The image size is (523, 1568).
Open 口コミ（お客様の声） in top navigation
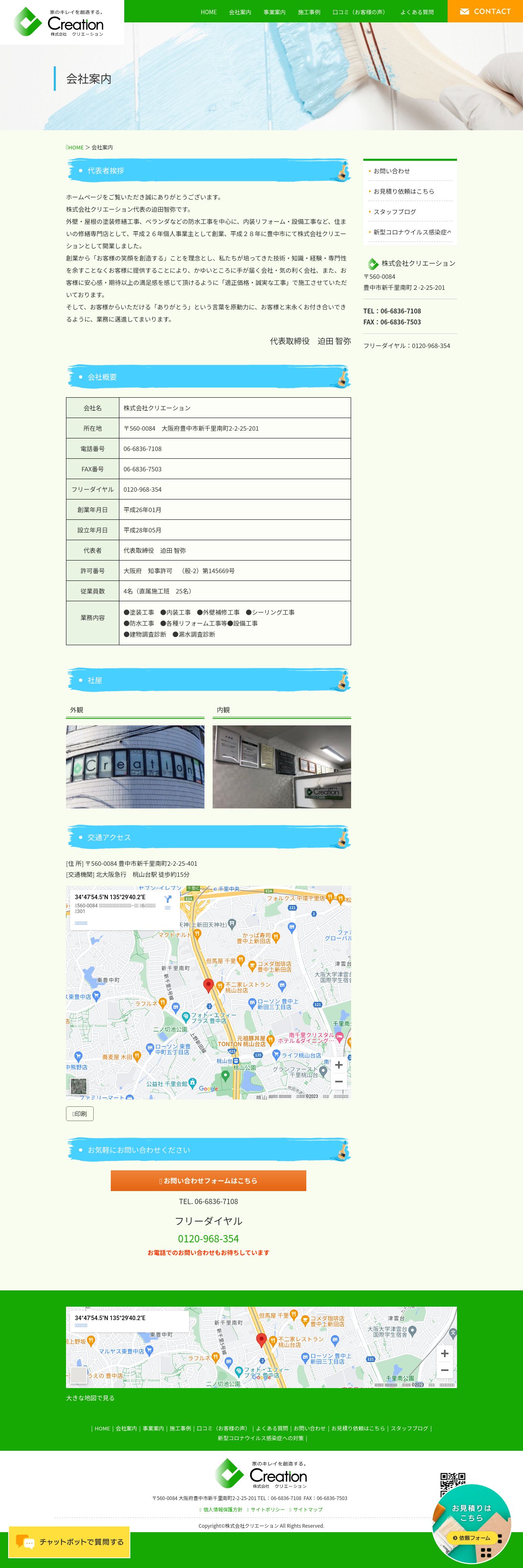[x=360, y=12]
